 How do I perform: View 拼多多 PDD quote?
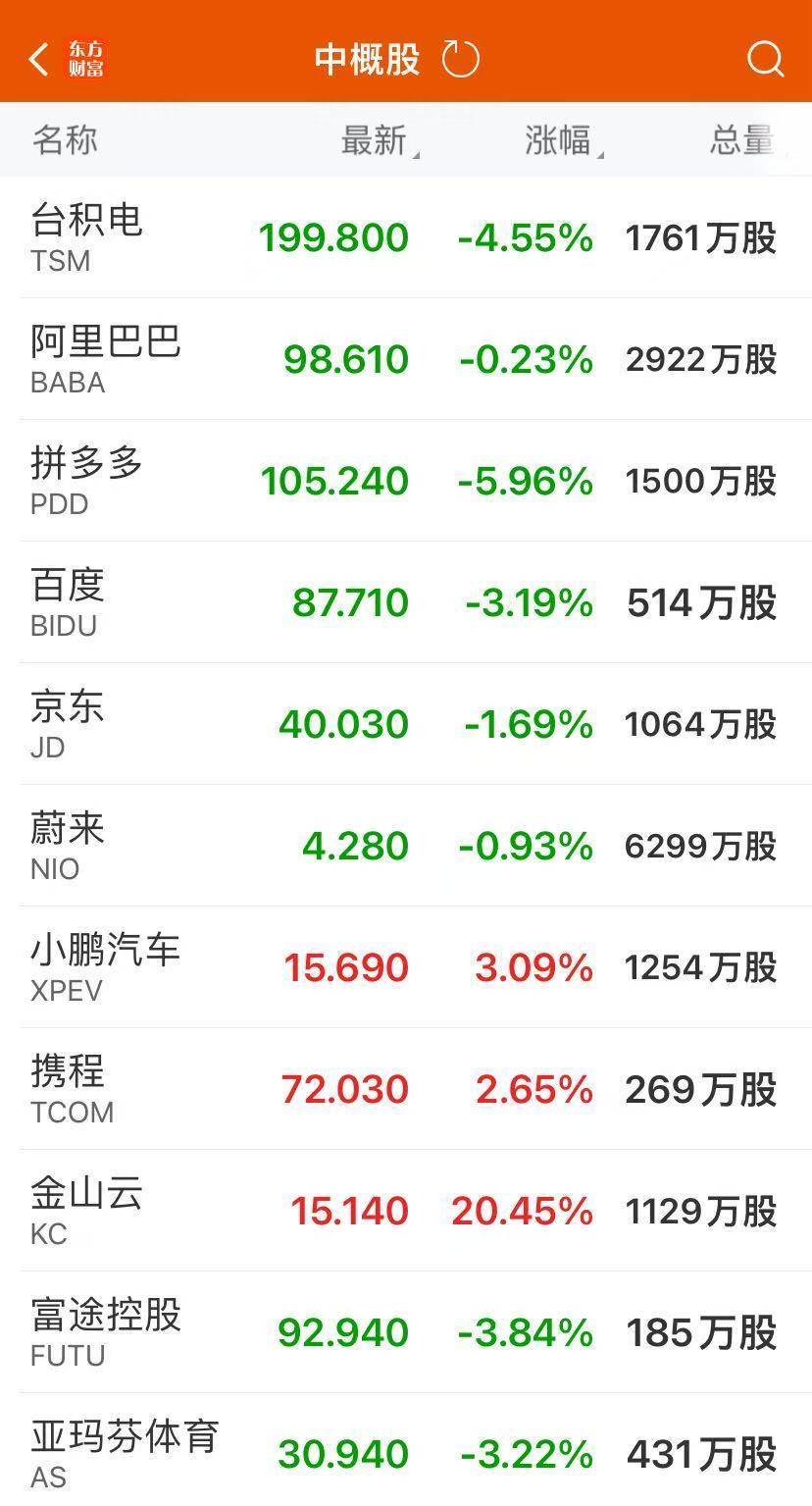click(406, 481)
